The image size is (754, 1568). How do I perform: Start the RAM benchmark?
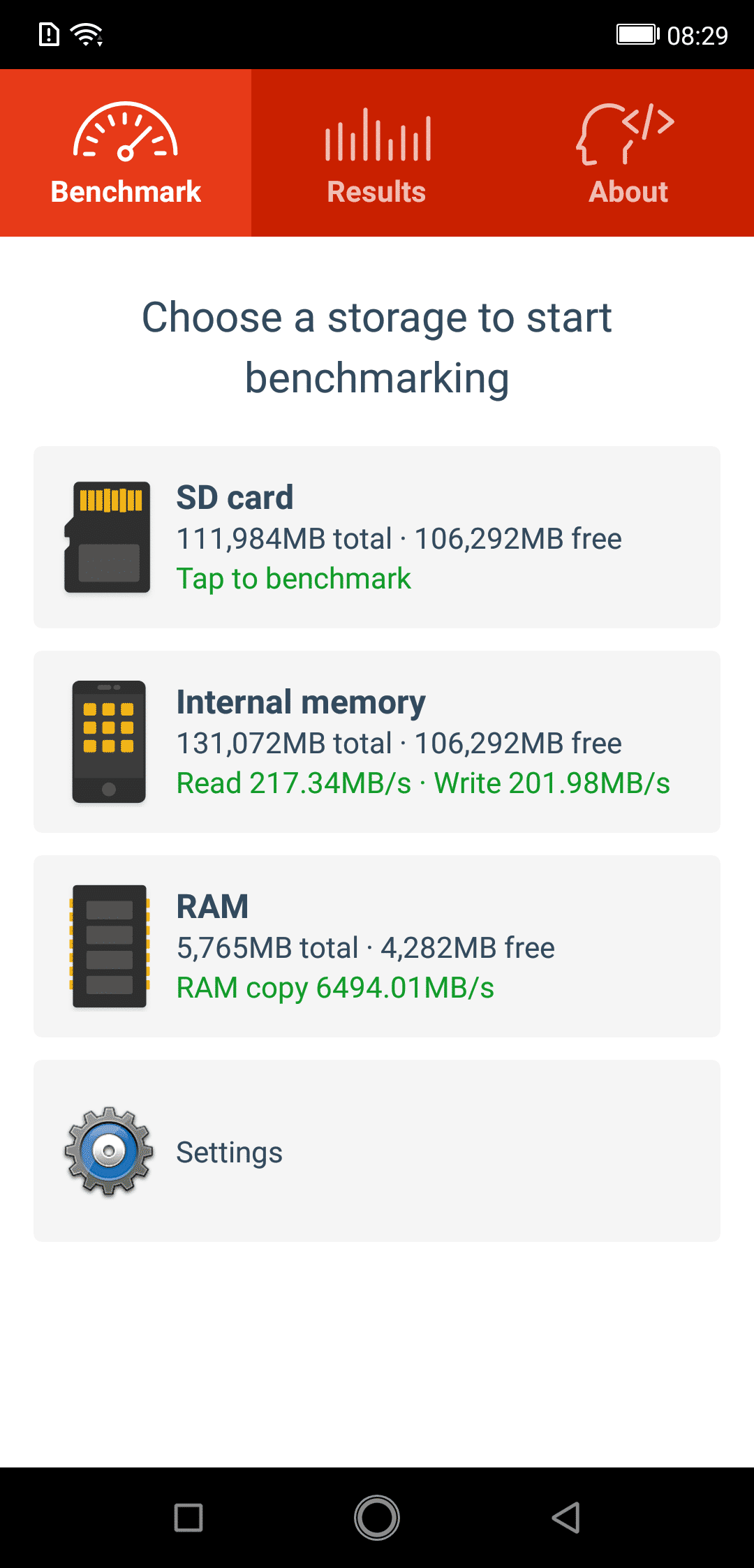click(x=377, y=946)
